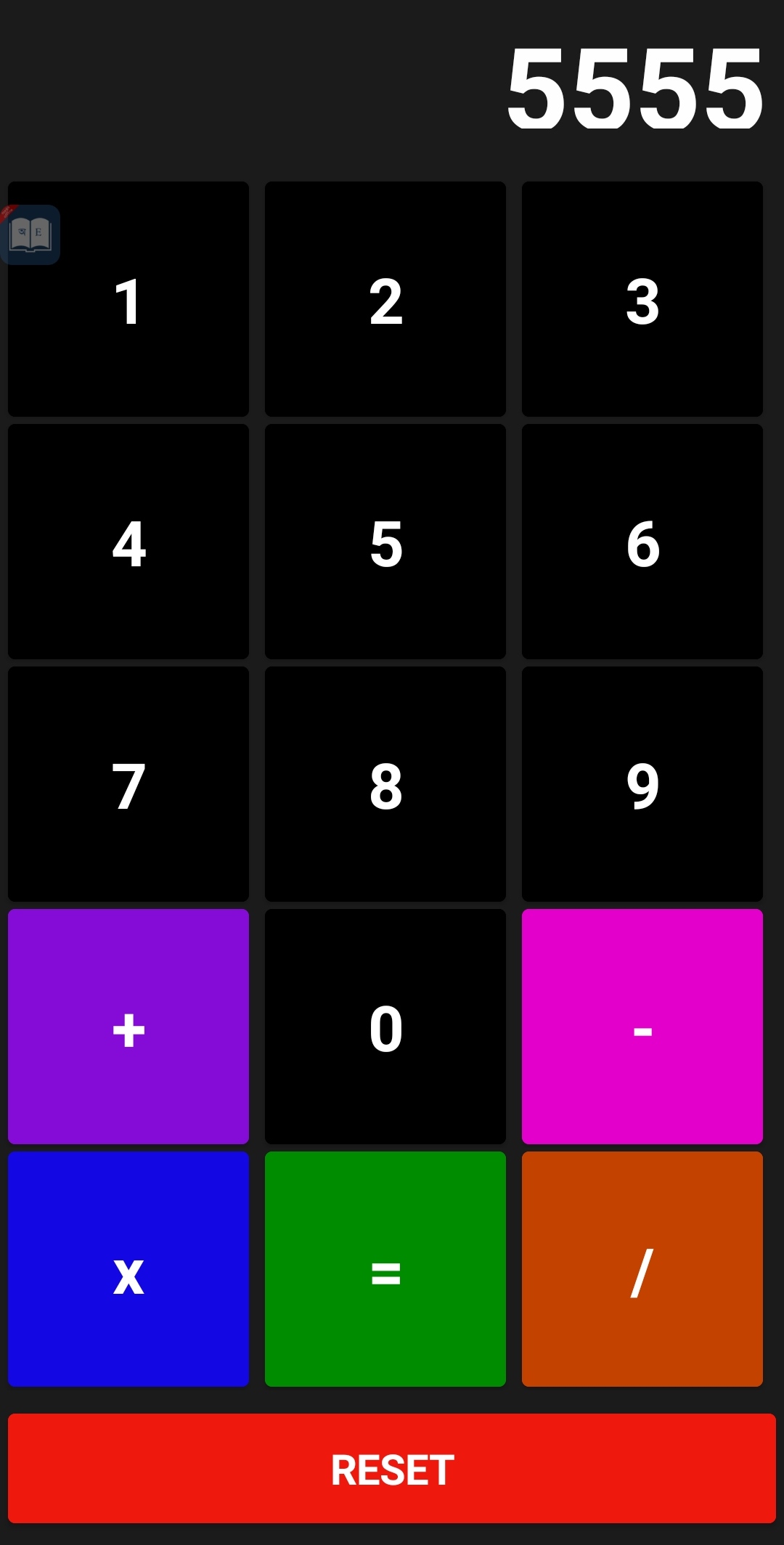
Task: Open the floating dictionary book icon
Action: pyautogui.click(x=30, y=235)
